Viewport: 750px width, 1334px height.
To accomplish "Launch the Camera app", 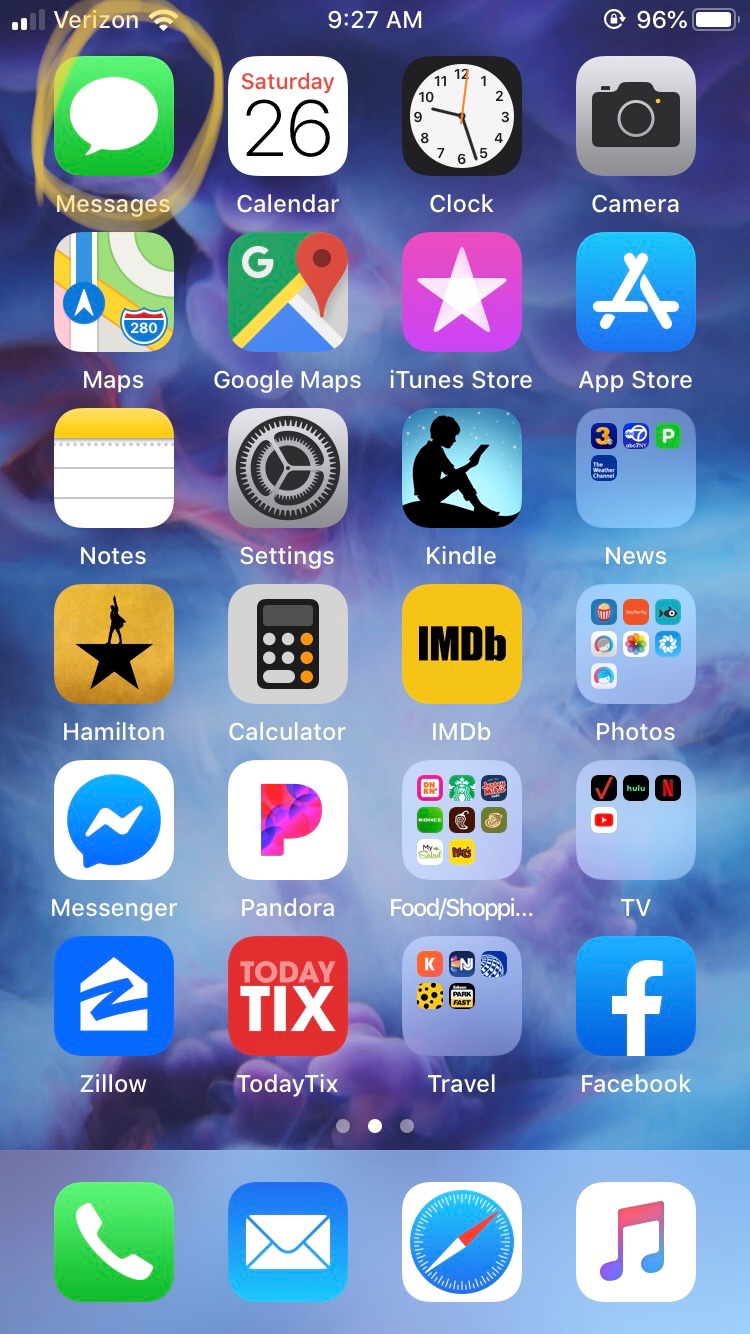I will point(635,116).
